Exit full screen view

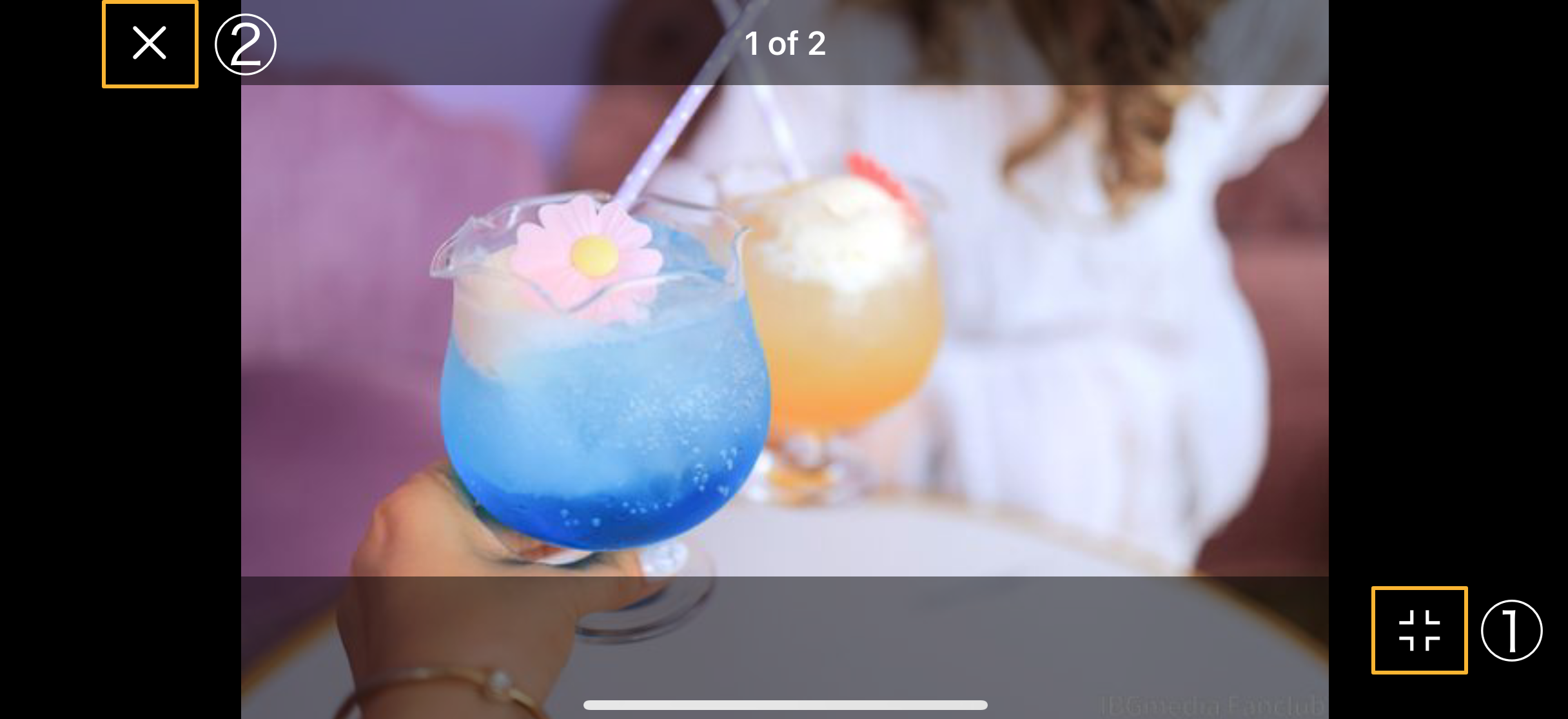pyautogui.click(x=1419, y=630)
